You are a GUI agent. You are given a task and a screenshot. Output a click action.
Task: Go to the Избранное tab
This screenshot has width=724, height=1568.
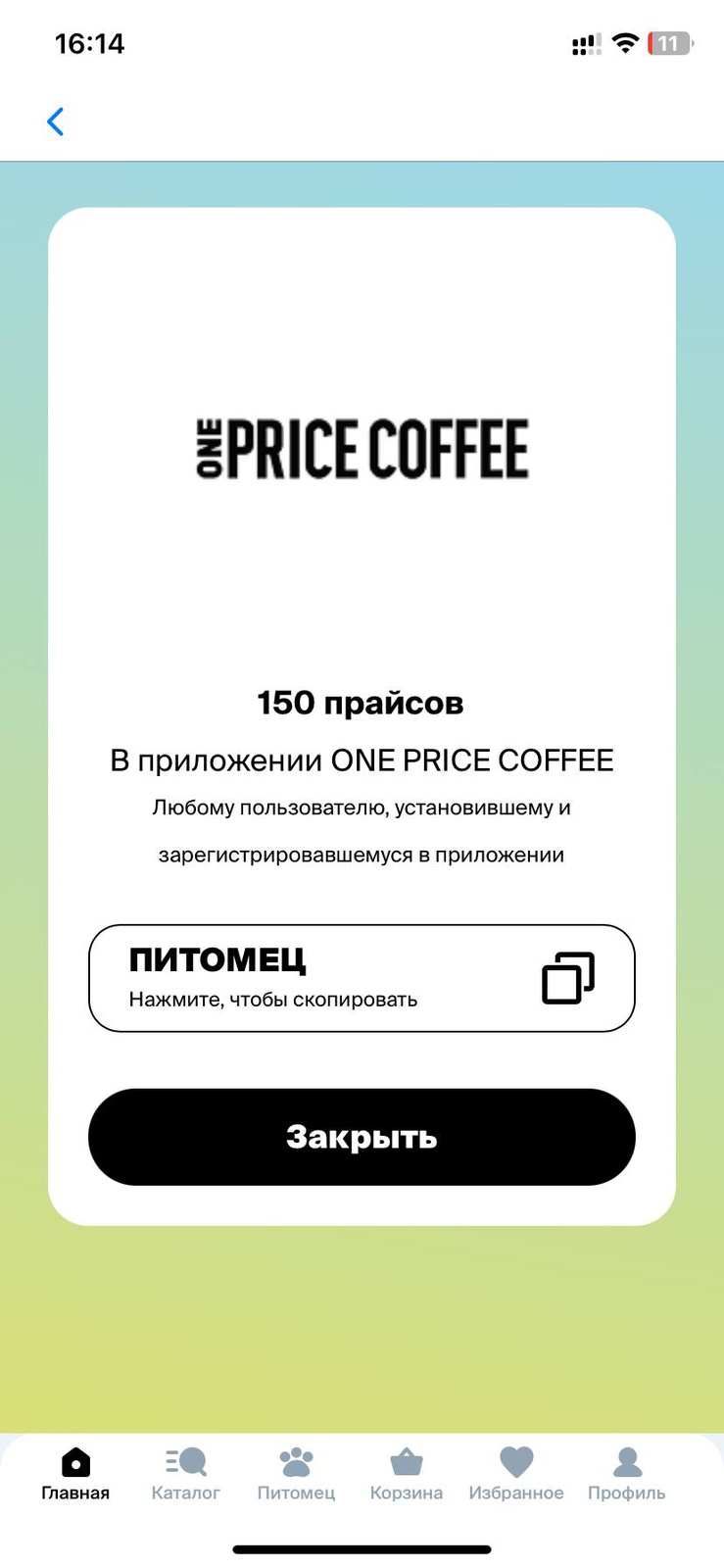516,1474
